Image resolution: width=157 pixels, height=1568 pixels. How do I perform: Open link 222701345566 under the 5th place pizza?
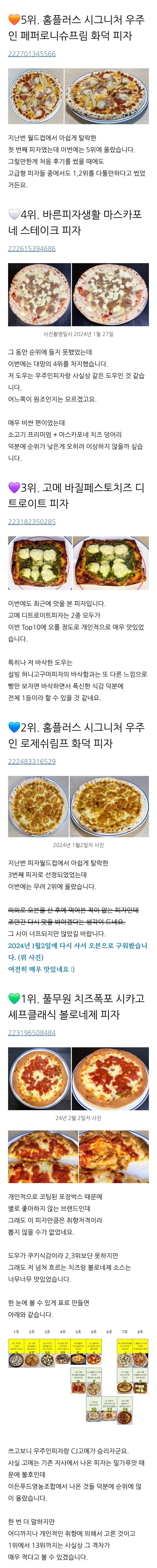point(32,54)
